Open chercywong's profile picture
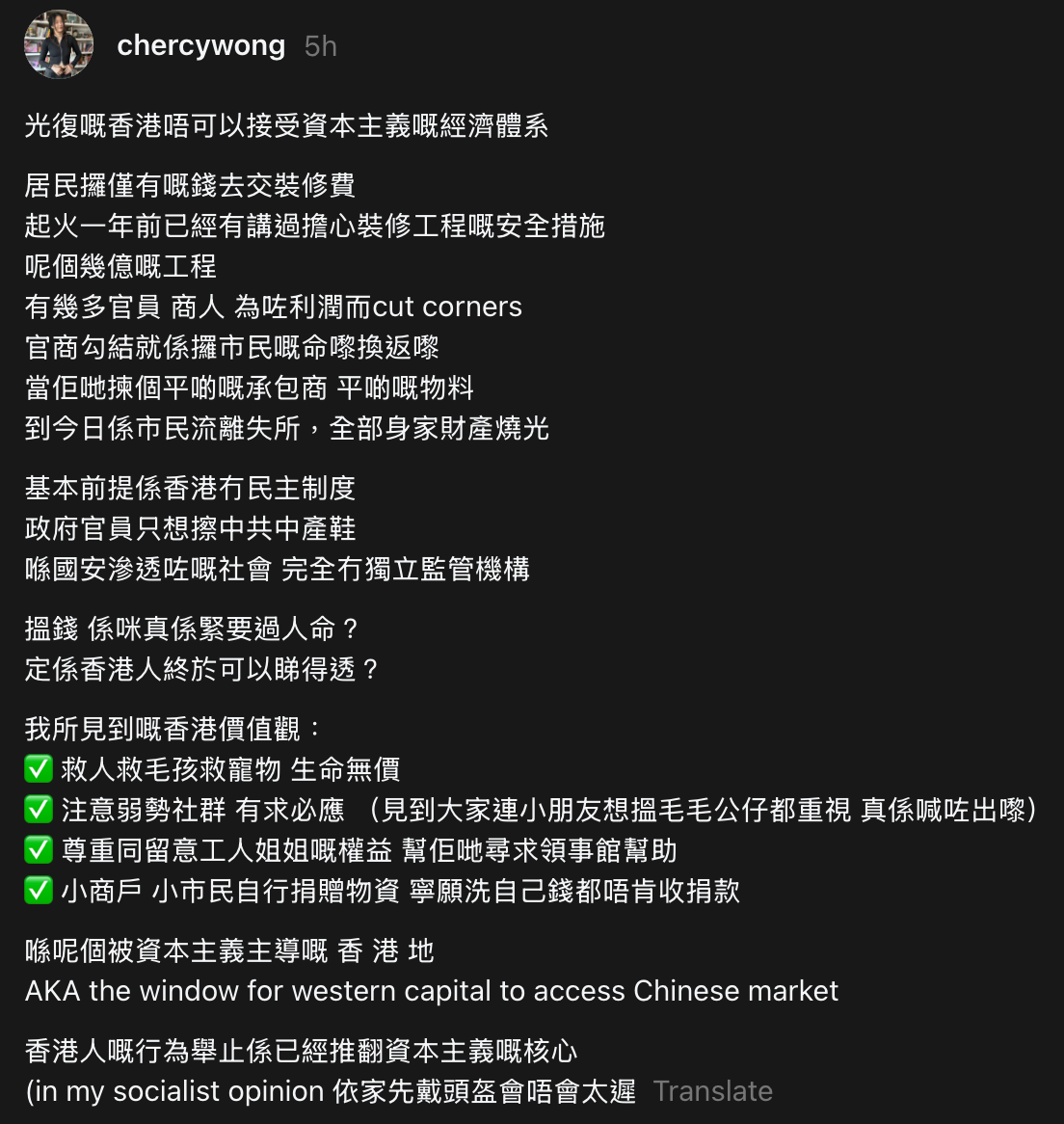Image resolution: width=1064 pixels, height=1124 pixels. [59, 45]
